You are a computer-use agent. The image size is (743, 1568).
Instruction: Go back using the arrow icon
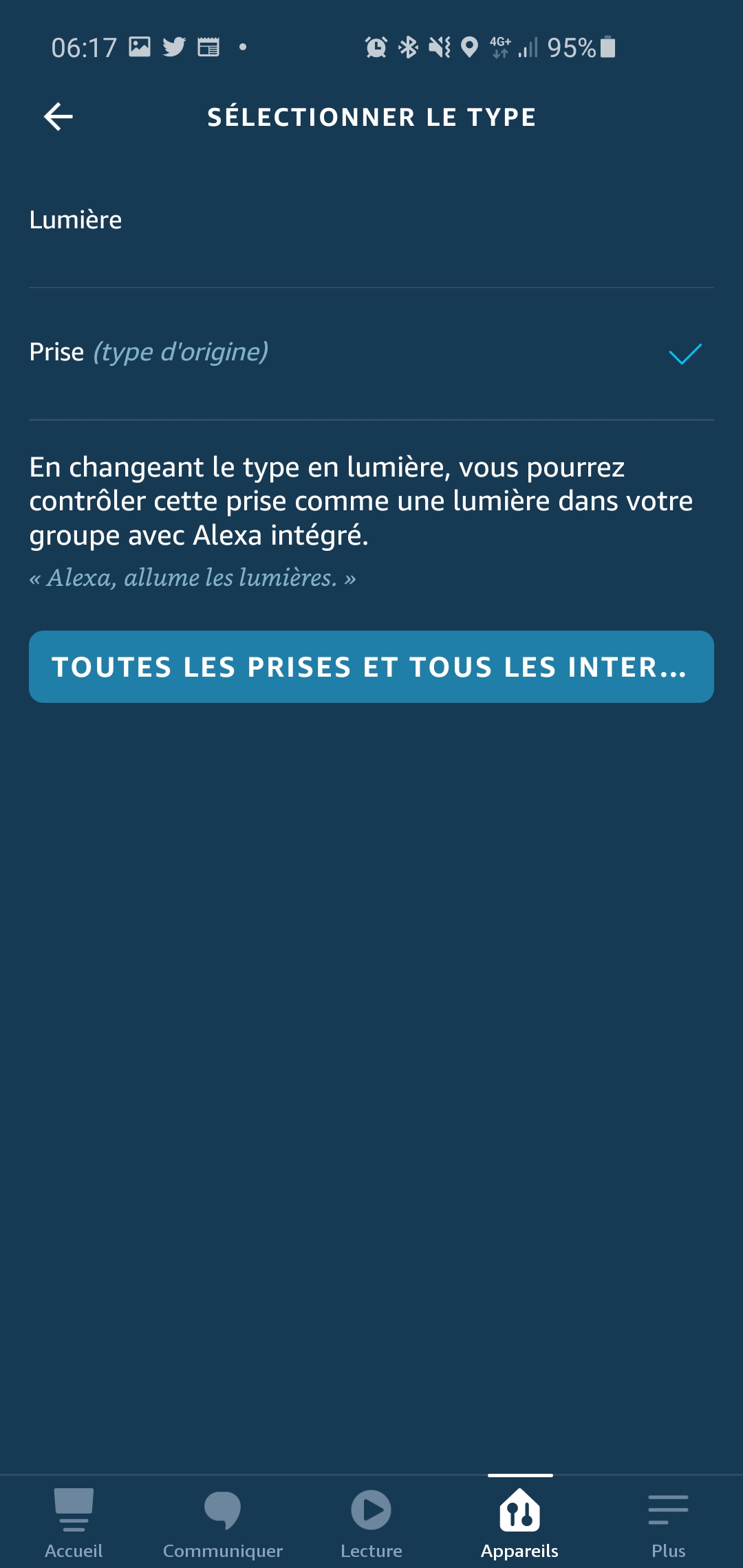pos(58,117)
